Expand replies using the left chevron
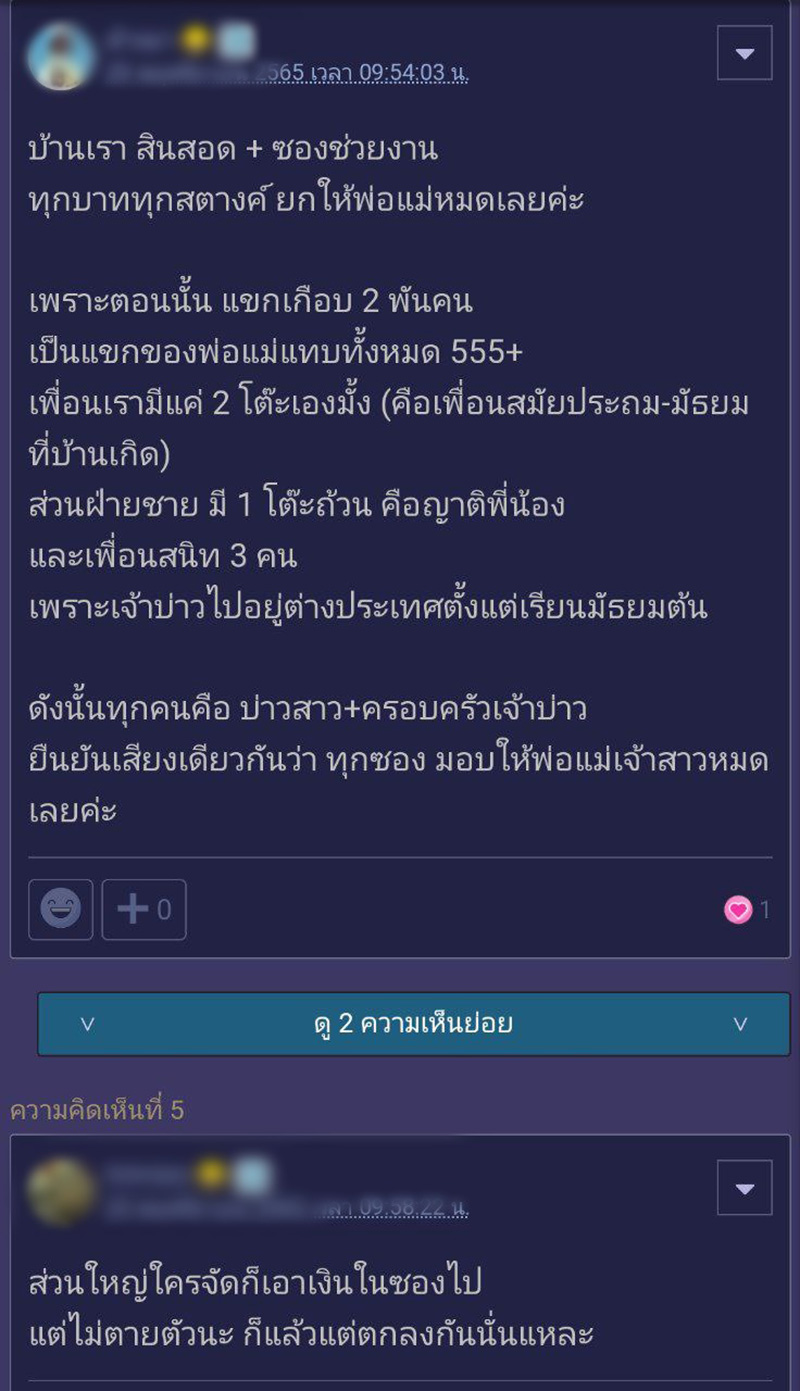 coord(89,1023)
